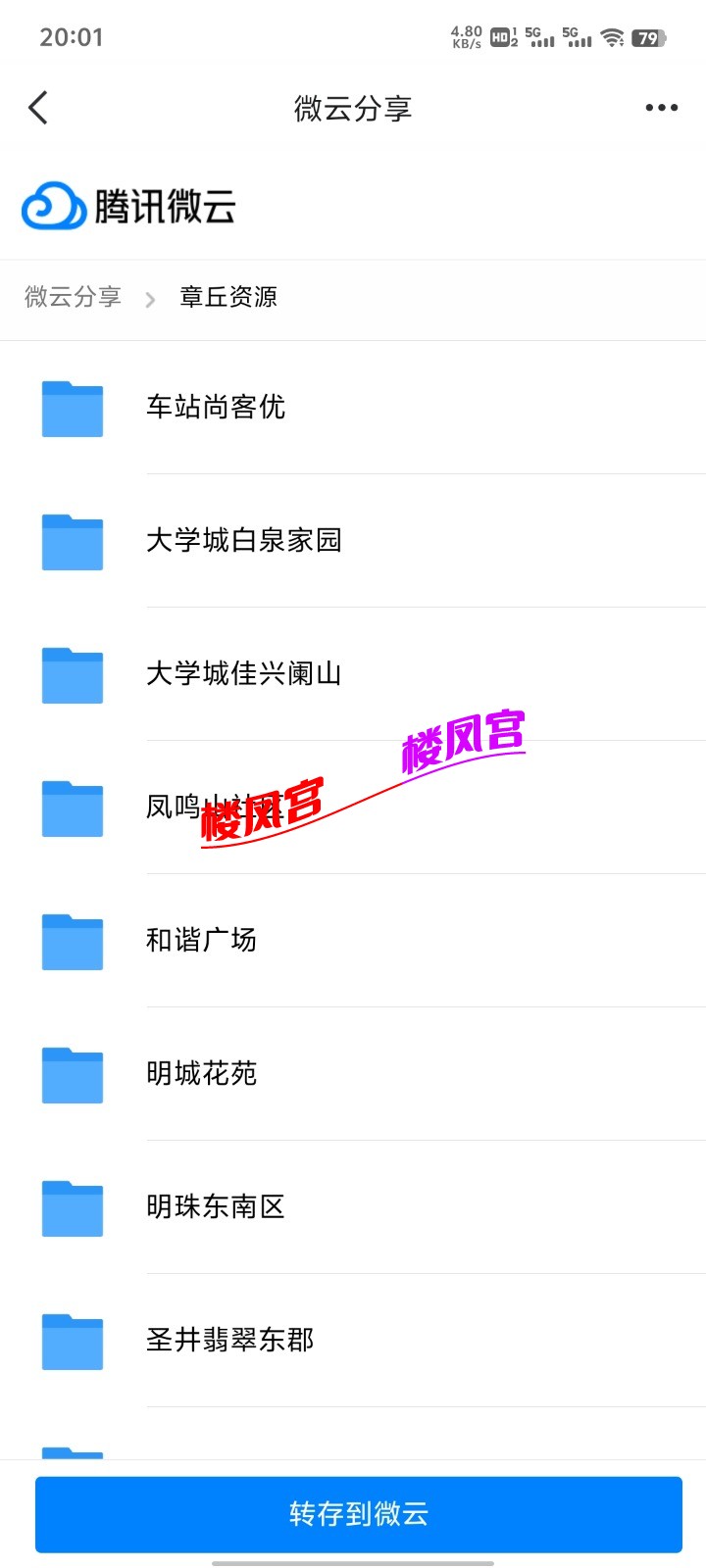Open the 和谐广场 folder
This screenshot has height=1568, width=706.
tap(201, 941)
